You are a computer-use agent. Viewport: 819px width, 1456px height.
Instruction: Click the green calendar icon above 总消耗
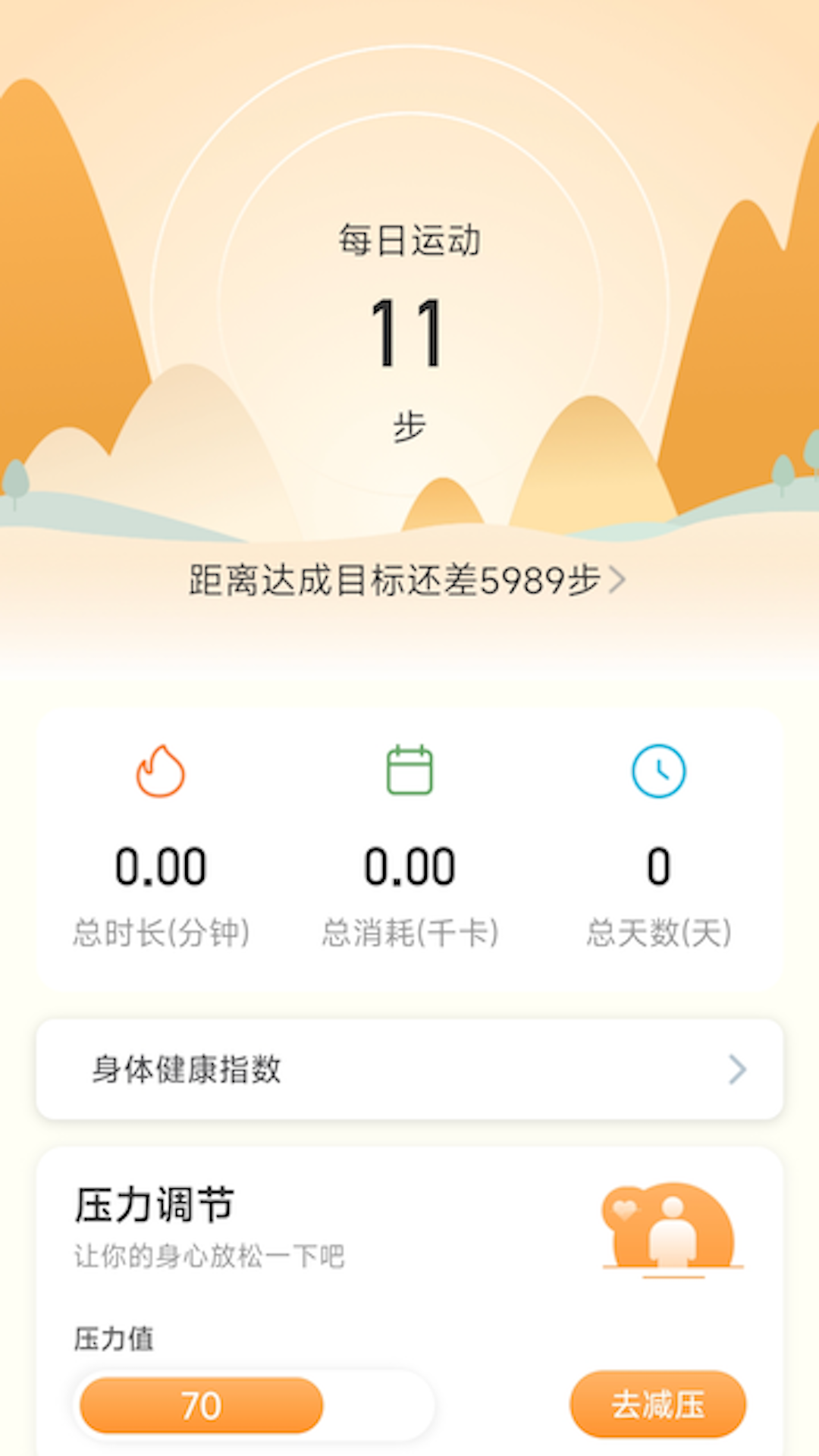pyautogui.click(x=409, y=771)
